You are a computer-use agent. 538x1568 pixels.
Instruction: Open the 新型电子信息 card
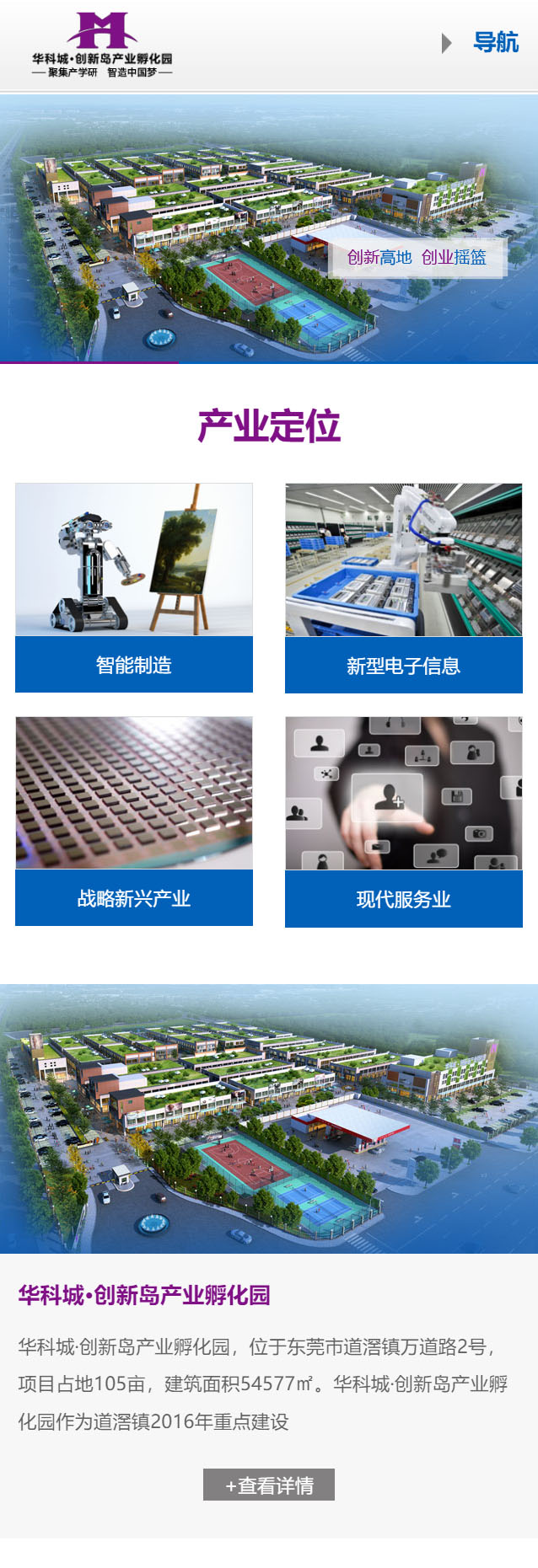coord(403,666)
